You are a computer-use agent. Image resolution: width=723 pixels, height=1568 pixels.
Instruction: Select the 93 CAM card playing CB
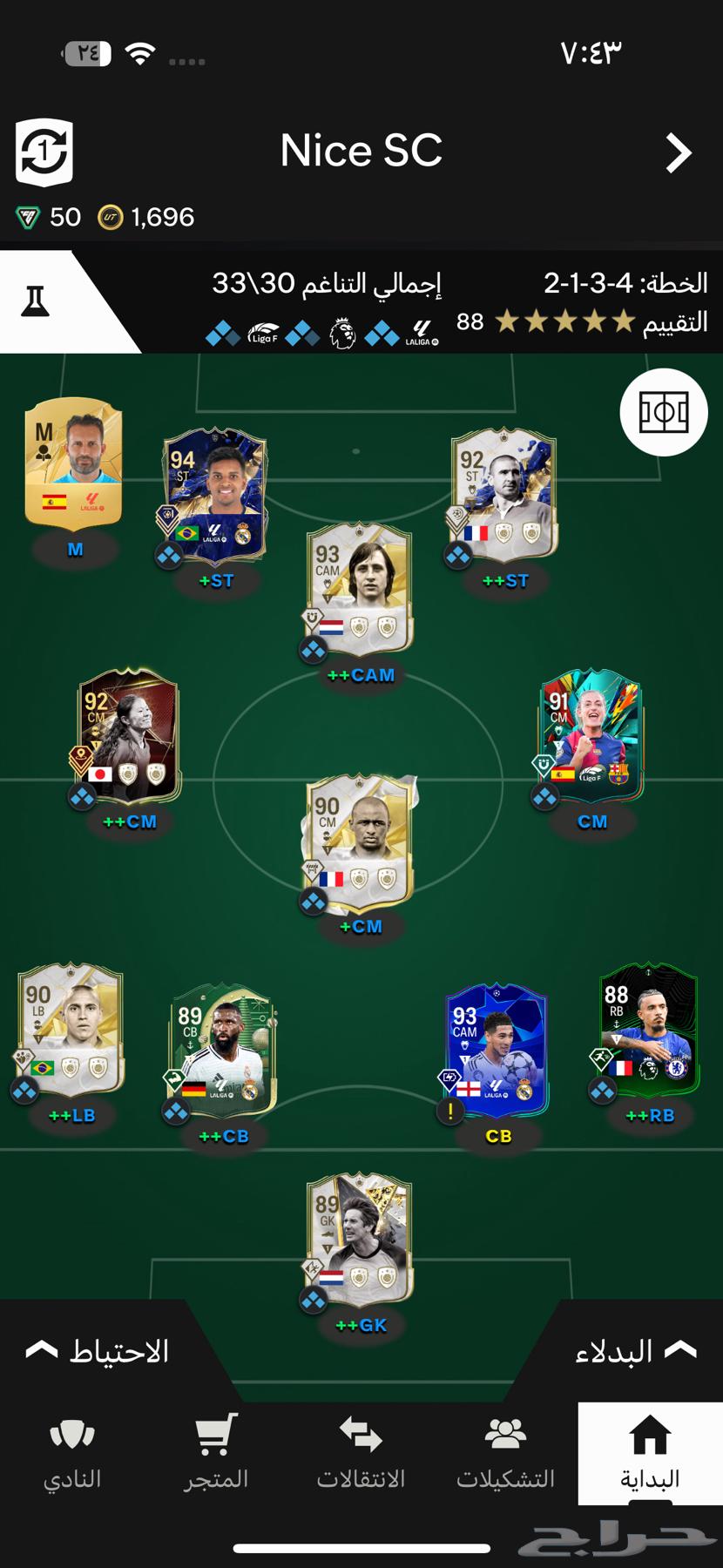click(497, 1050)
